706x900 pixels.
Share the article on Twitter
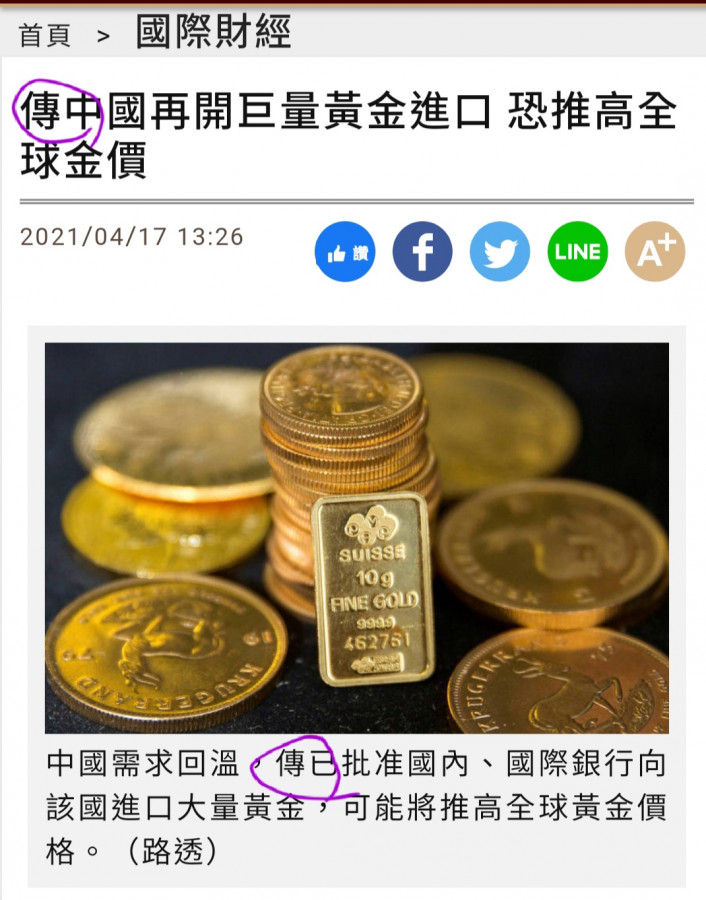pos(500,252)
